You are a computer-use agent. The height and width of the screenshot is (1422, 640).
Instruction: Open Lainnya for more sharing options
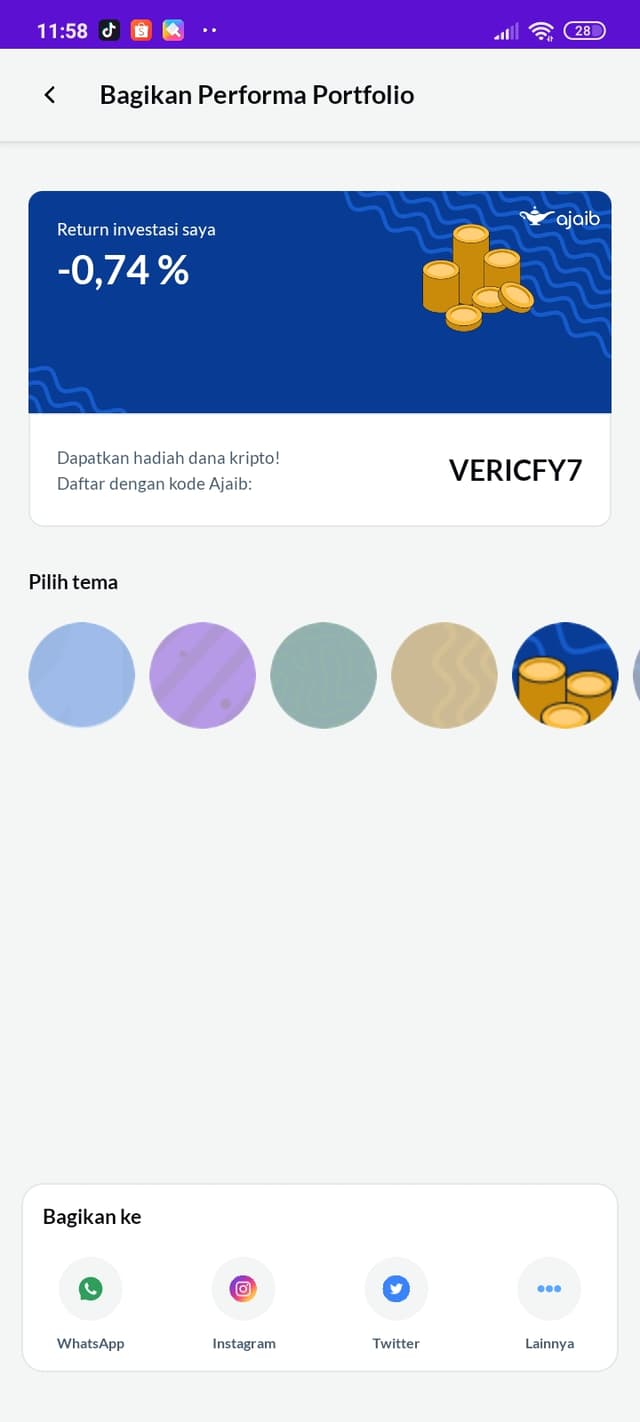(x=549, y=1289)
